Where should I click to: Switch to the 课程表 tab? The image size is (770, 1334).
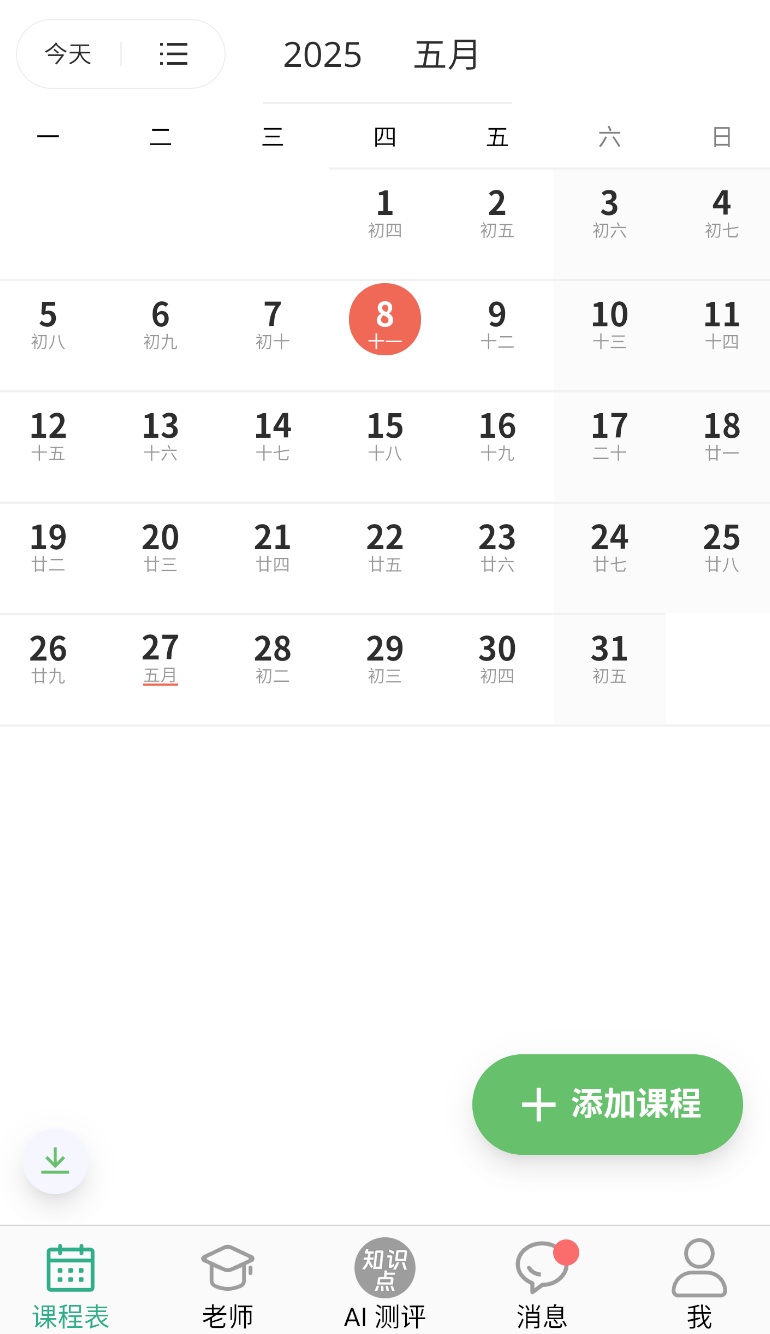pyautogui.click(x=71, y=1286)
